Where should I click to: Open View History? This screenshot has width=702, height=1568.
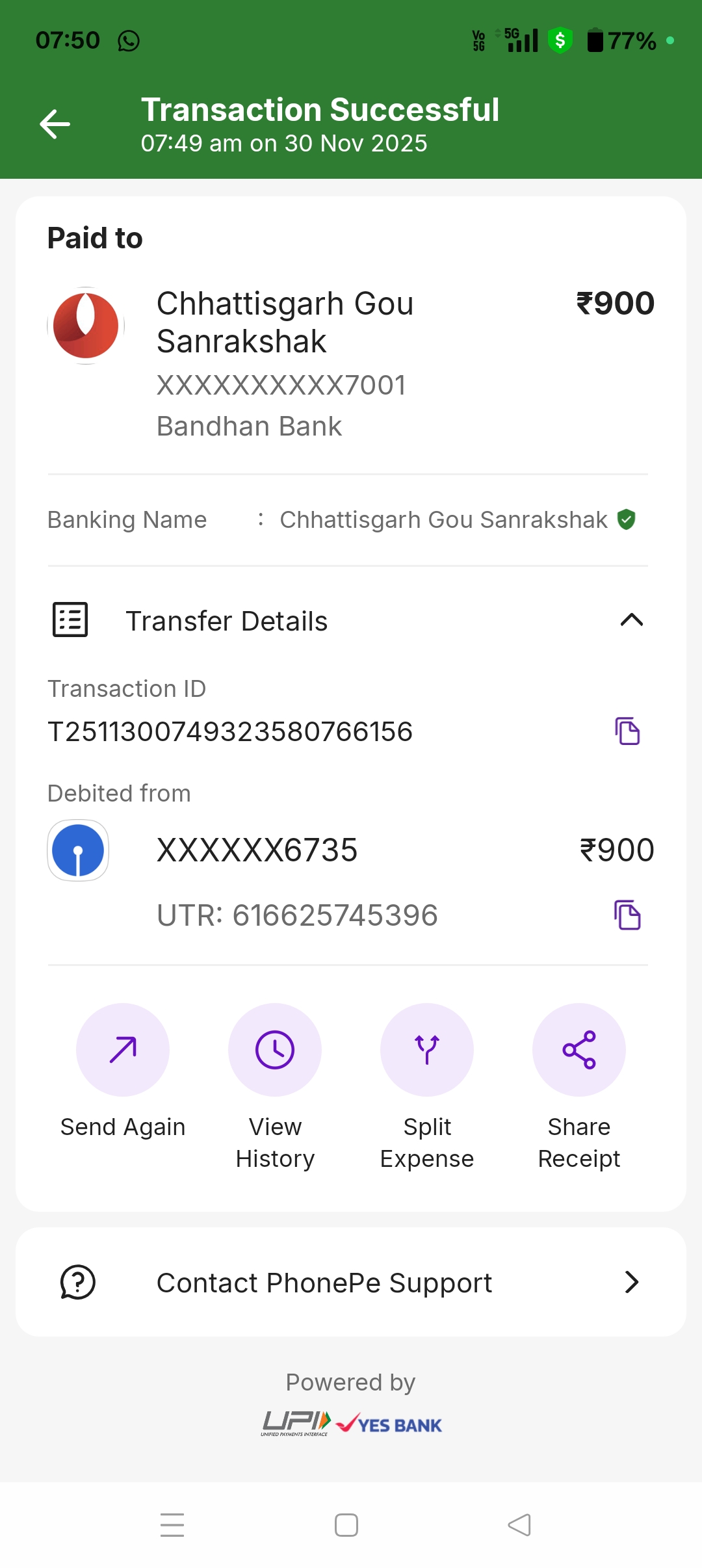275,1050
